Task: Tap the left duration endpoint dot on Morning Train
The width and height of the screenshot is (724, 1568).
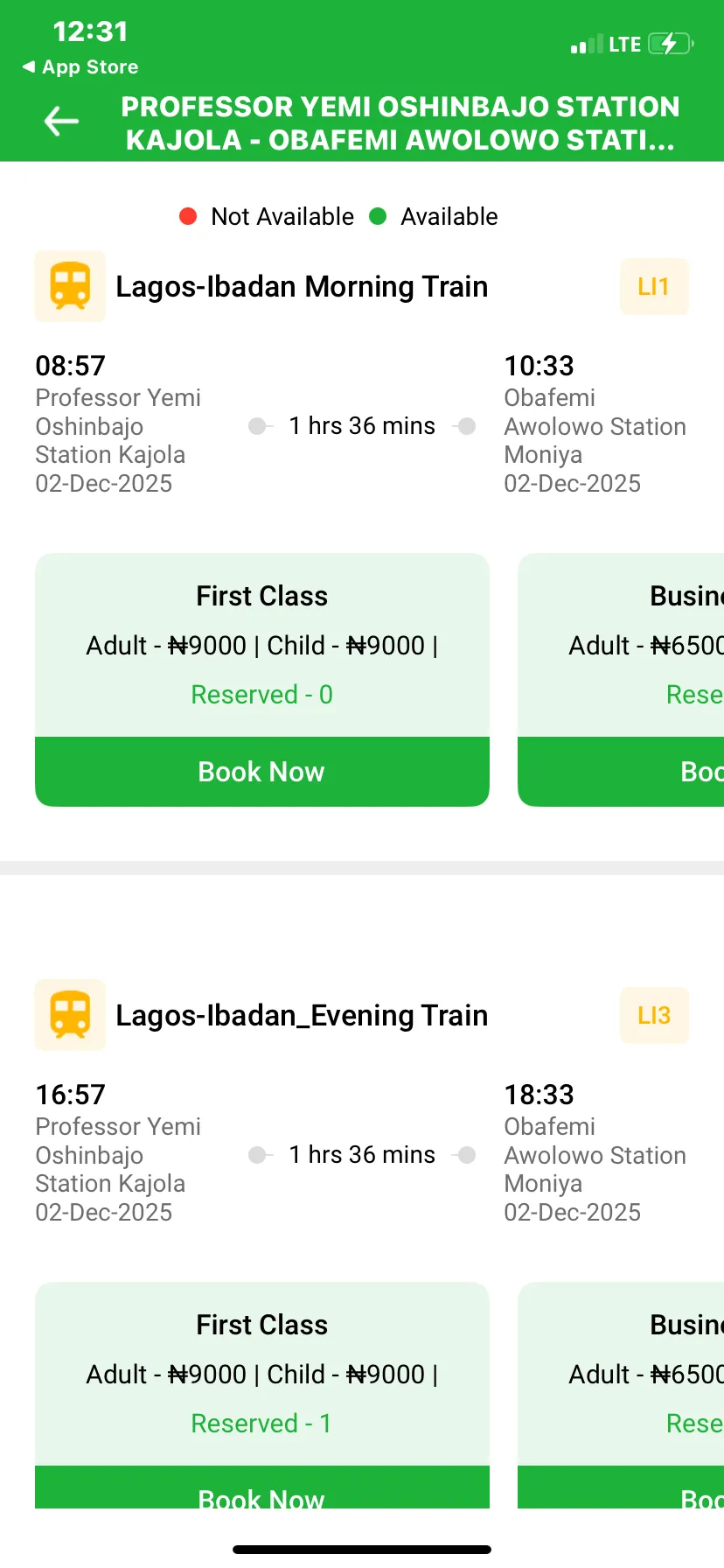Action: (x=258, y=426)
